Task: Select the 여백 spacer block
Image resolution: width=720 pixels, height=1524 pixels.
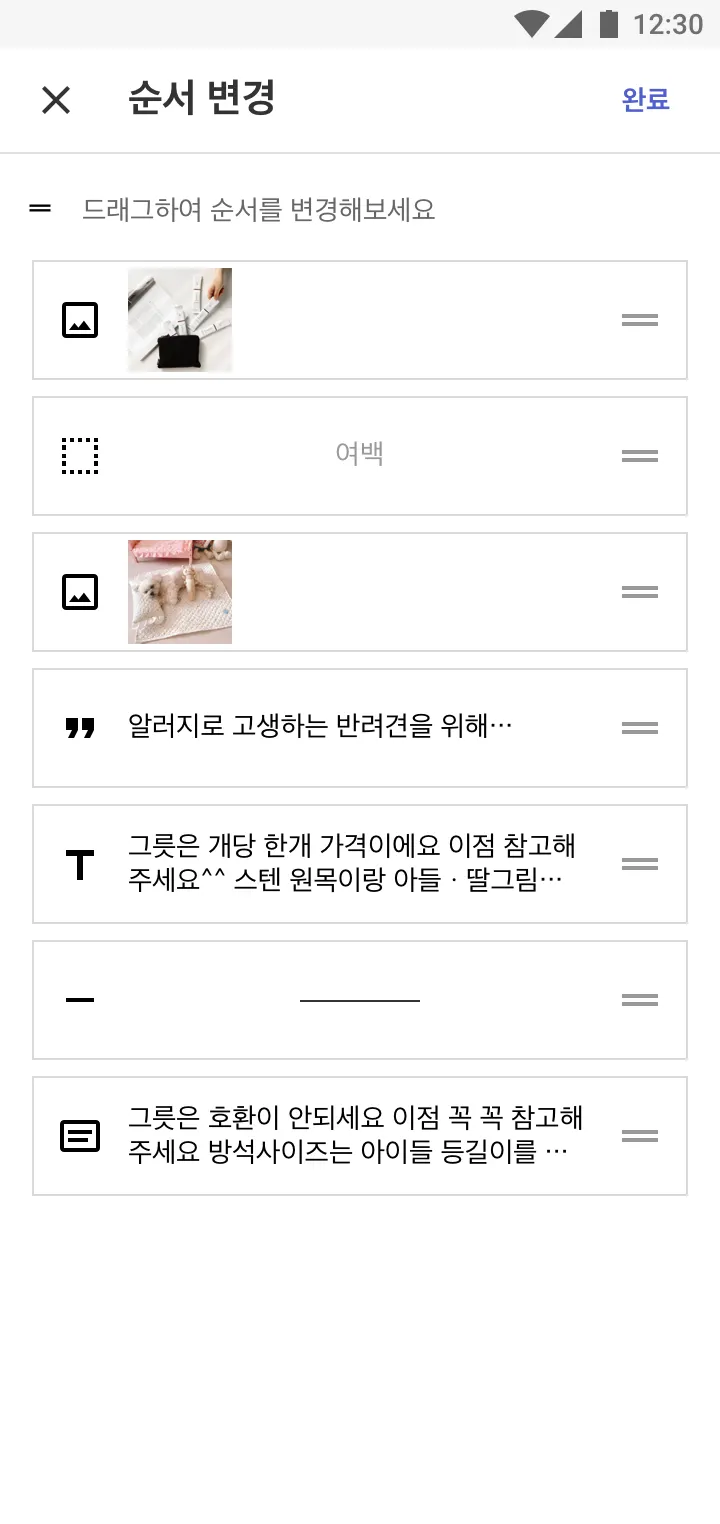Action: pyautogui.click(x=359, y=456)
